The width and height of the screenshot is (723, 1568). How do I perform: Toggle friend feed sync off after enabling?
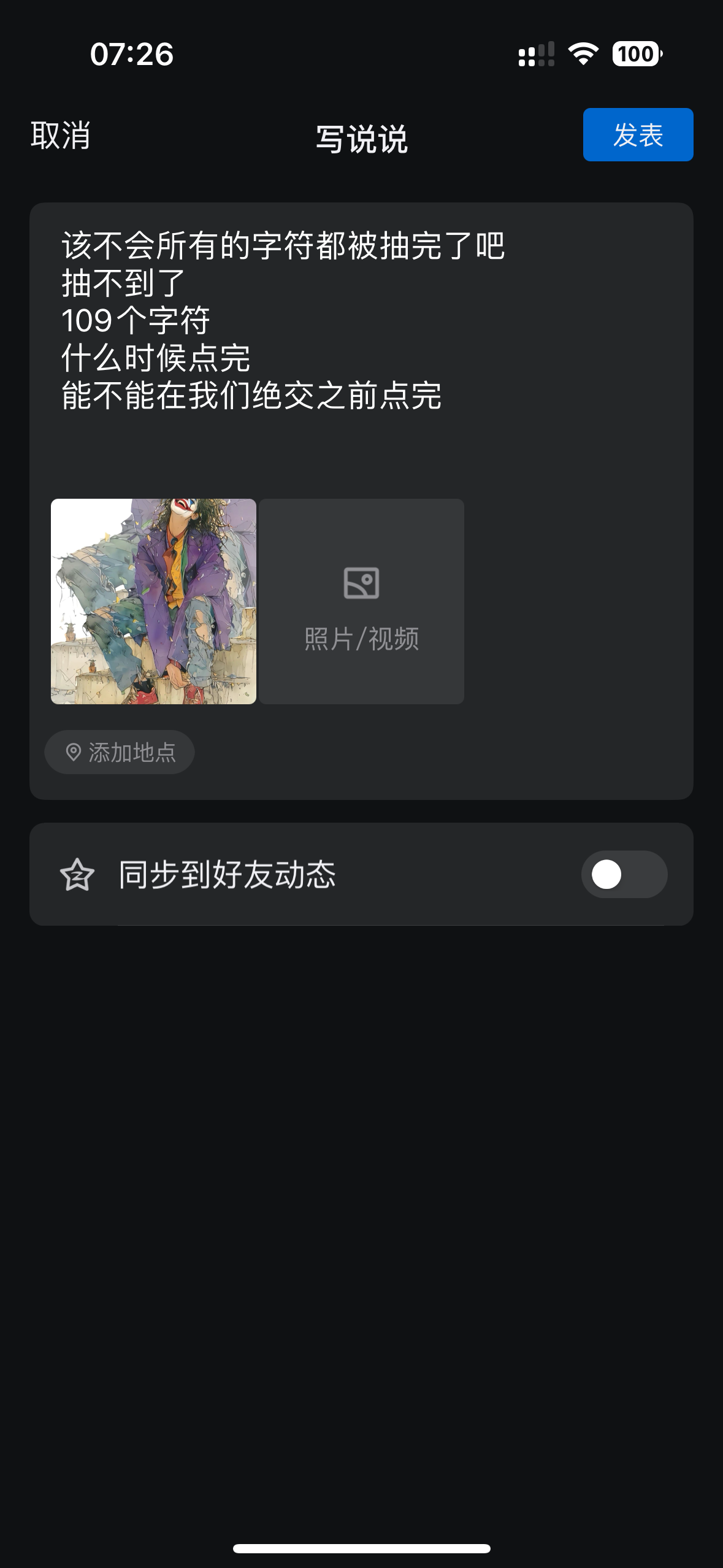(x=624, y=874)
